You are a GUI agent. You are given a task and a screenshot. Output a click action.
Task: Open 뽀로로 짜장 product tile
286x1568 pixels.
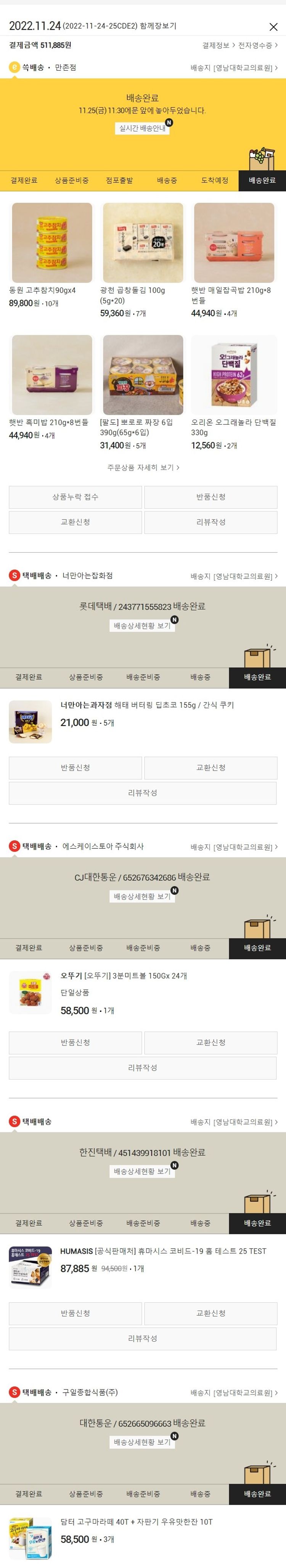143,375
